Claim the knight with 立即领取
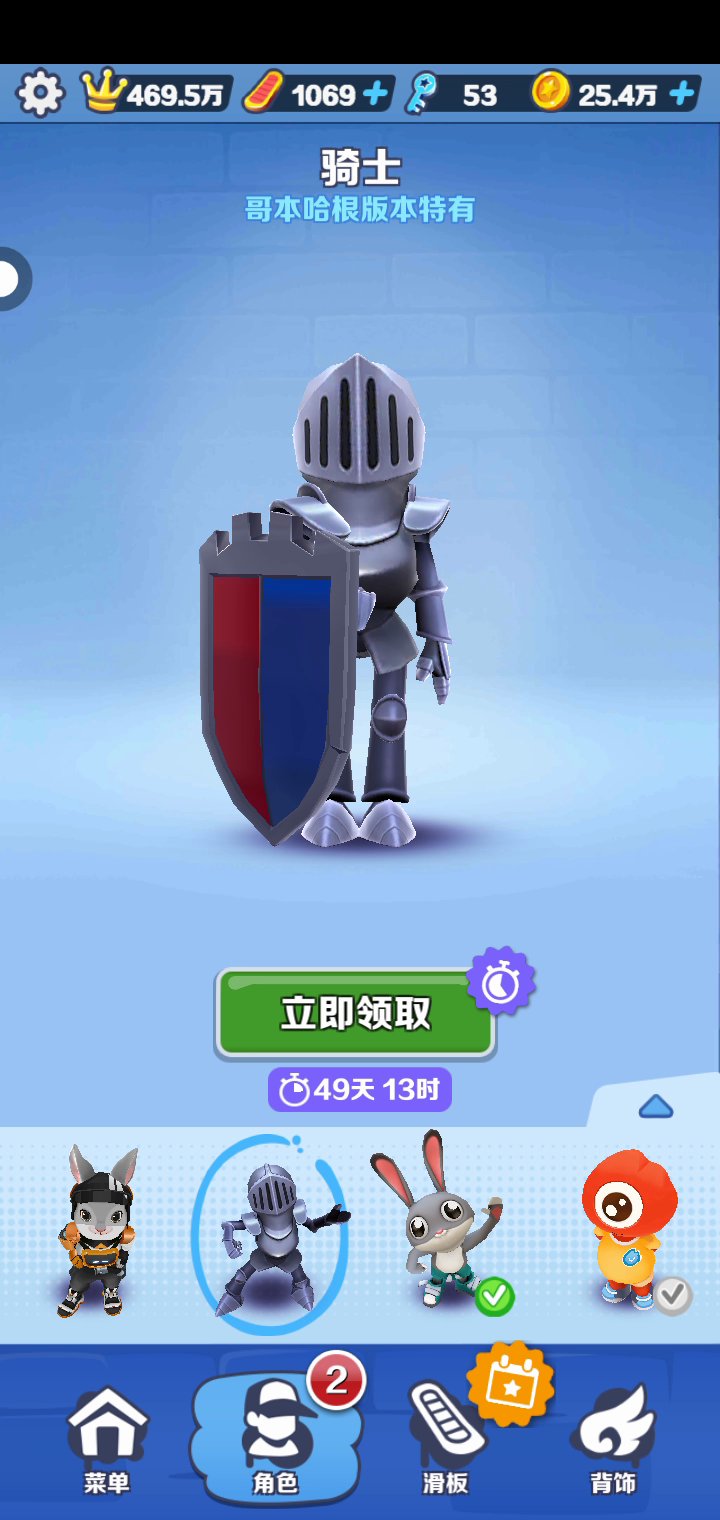This screenshot has width=720, height=1520. click(x=355, y=1013)
